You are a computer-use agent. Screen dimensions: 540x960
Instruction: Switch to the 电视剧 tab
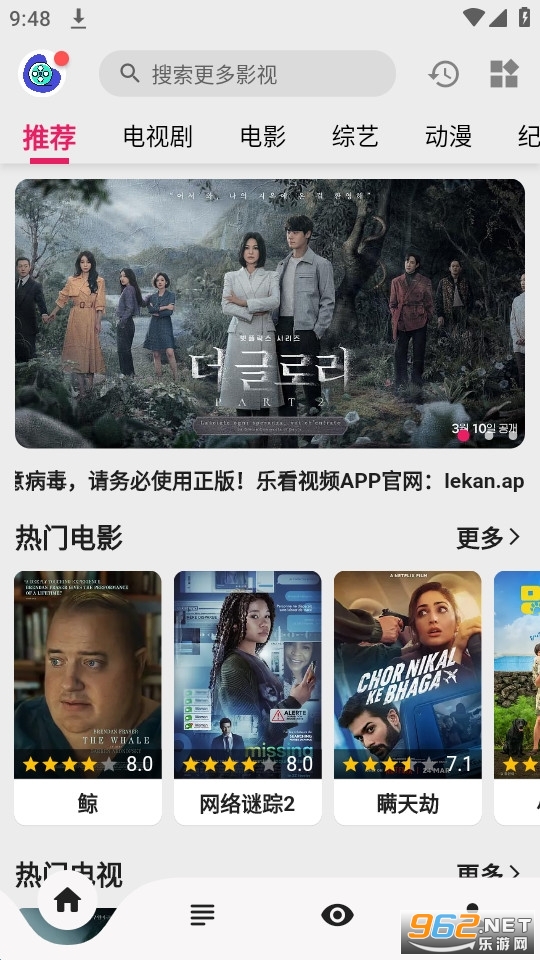157,136
